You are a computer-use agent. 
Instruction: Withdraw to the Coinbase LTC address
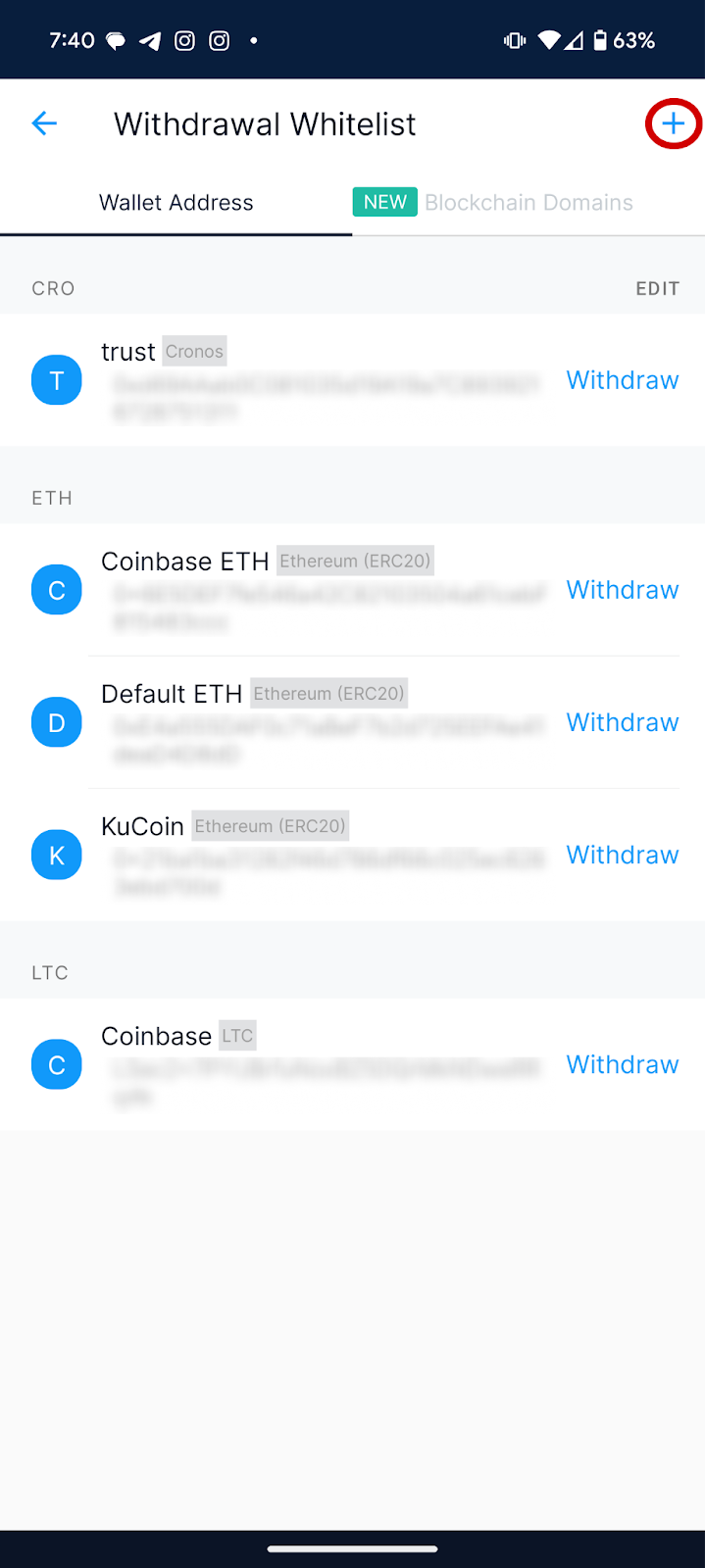pos(623,1064)
